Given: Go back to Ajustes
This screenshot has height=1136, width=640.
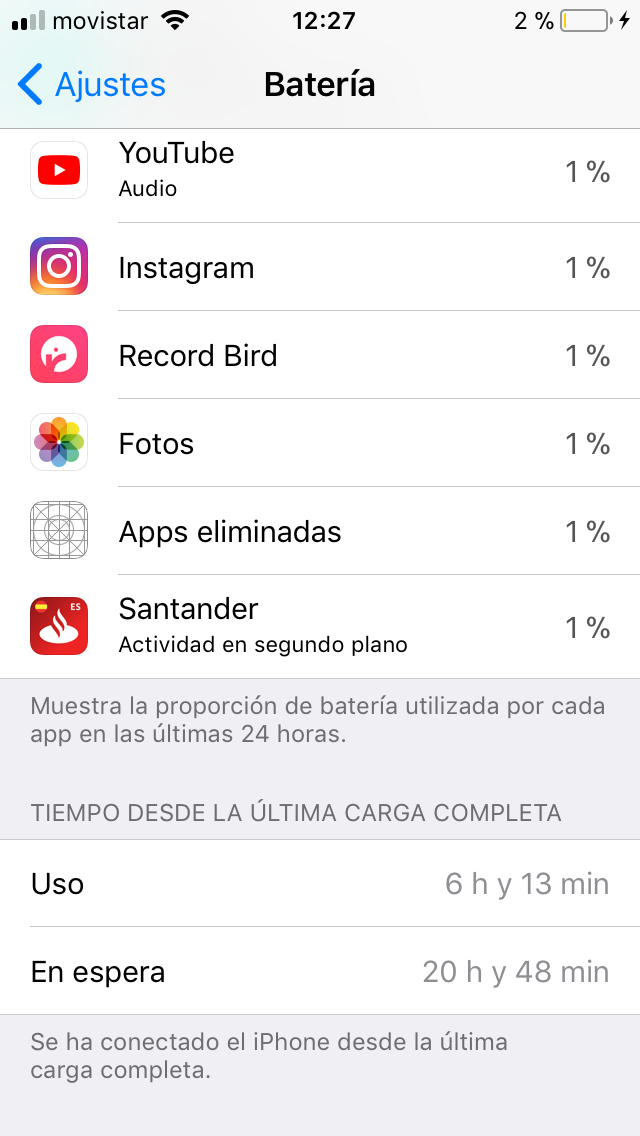Looking at the screenshot, I should pyautogui.click(x=92, y=85).
